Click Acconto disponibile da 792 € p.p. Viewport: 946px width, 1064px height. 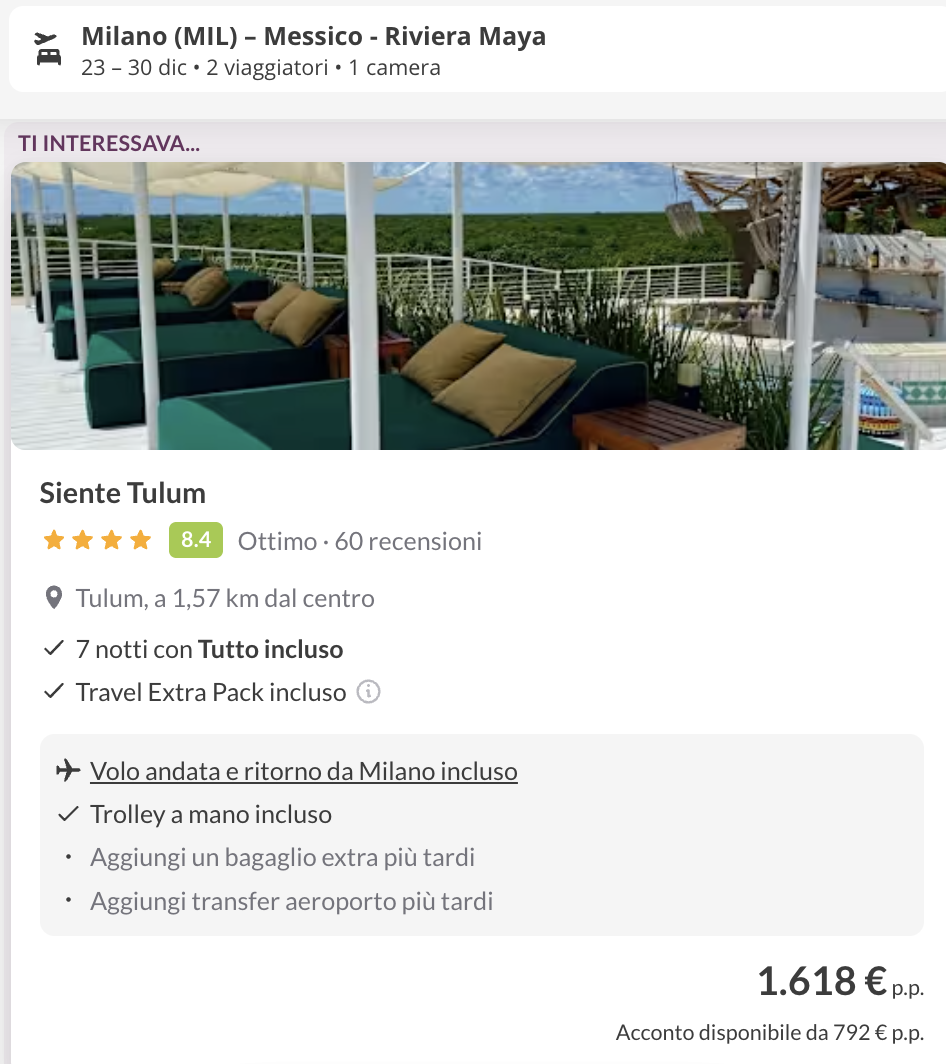tap(771, 1031)
